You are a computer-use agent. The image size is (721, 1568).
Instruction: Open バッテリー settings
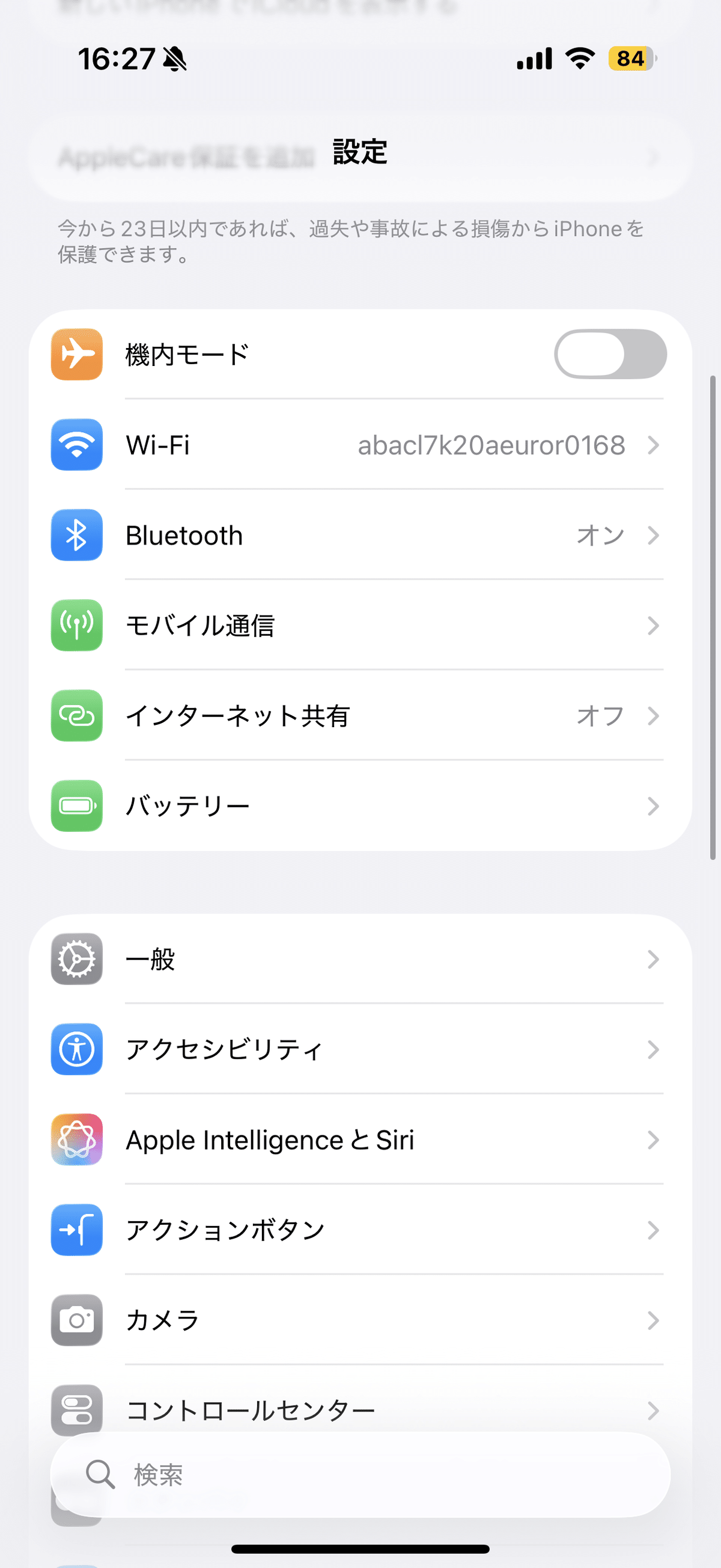coord(360,806)
